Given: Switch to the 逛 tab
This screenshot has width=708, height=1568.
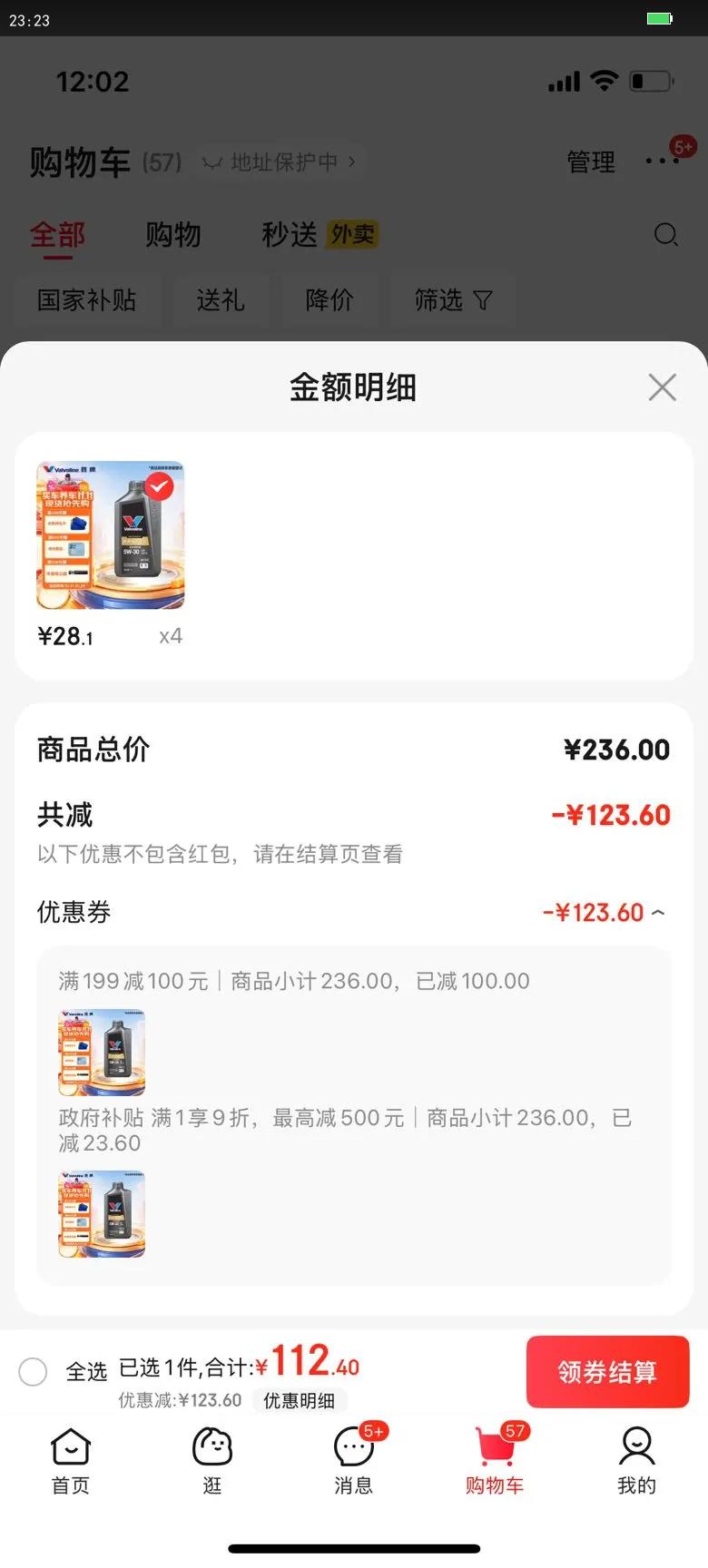Looking at the screenshot, I should (x=212, y=1459).
